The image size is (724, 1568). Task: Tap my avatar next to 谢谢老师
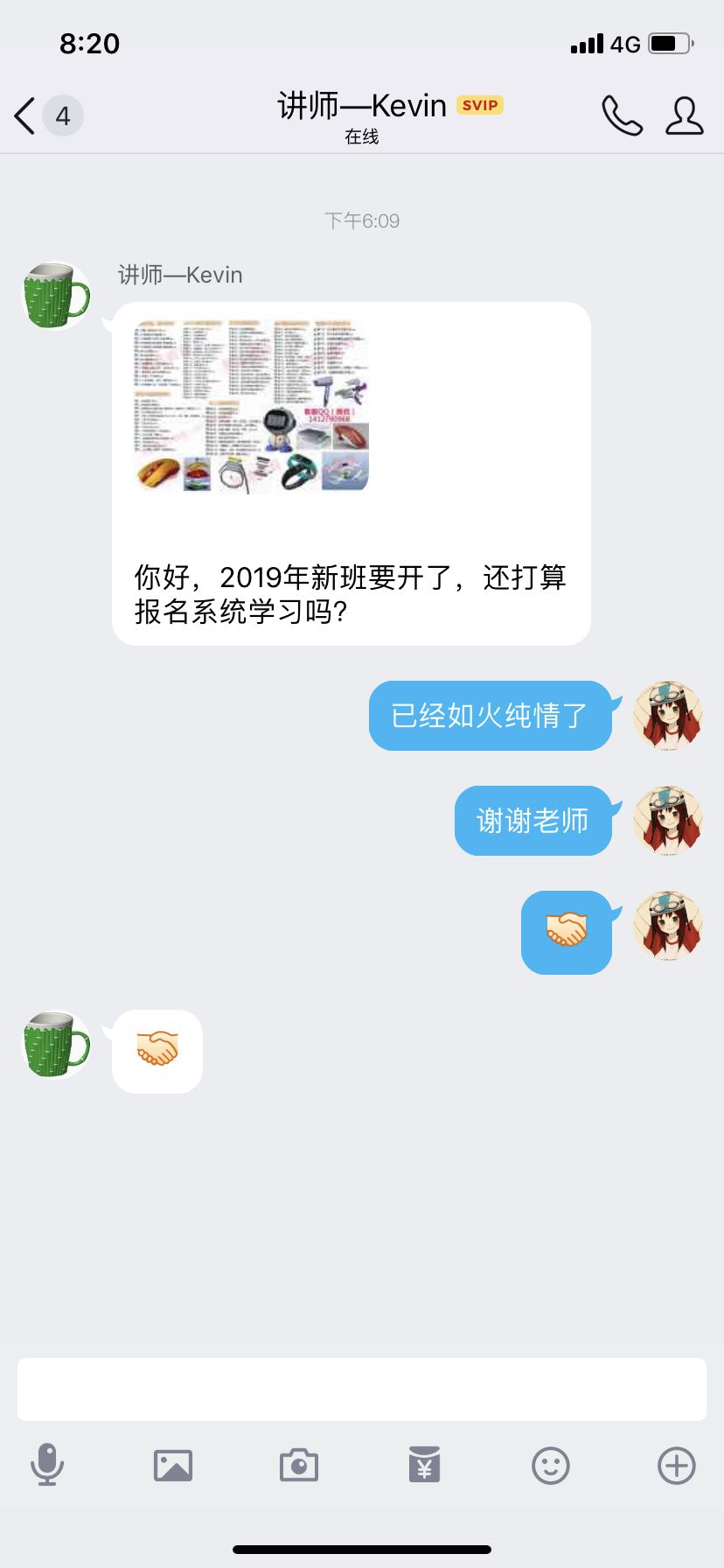(x=669, y=820)
